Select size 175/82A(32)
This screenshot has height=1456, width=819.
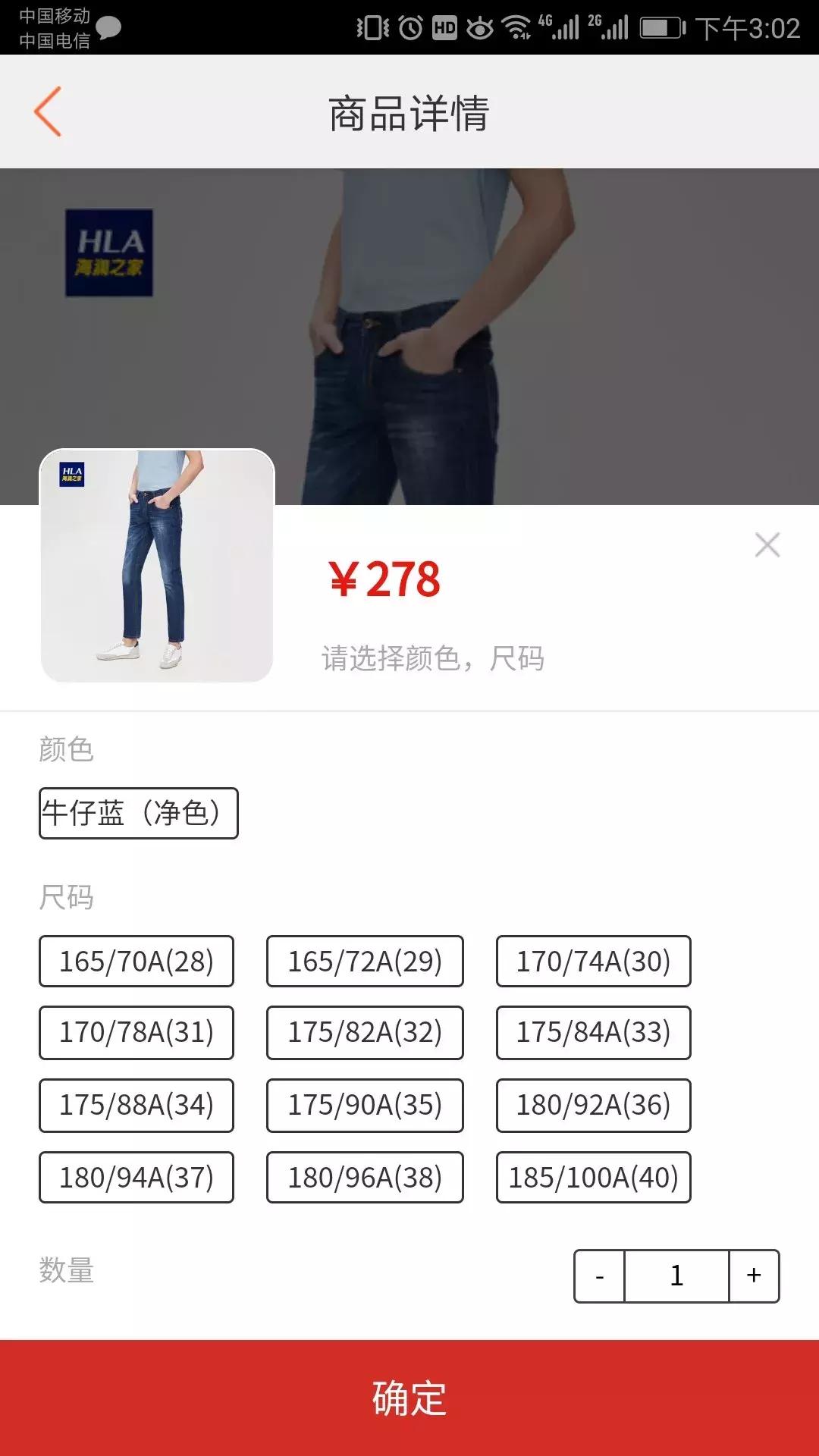[x=366, y=1033]
